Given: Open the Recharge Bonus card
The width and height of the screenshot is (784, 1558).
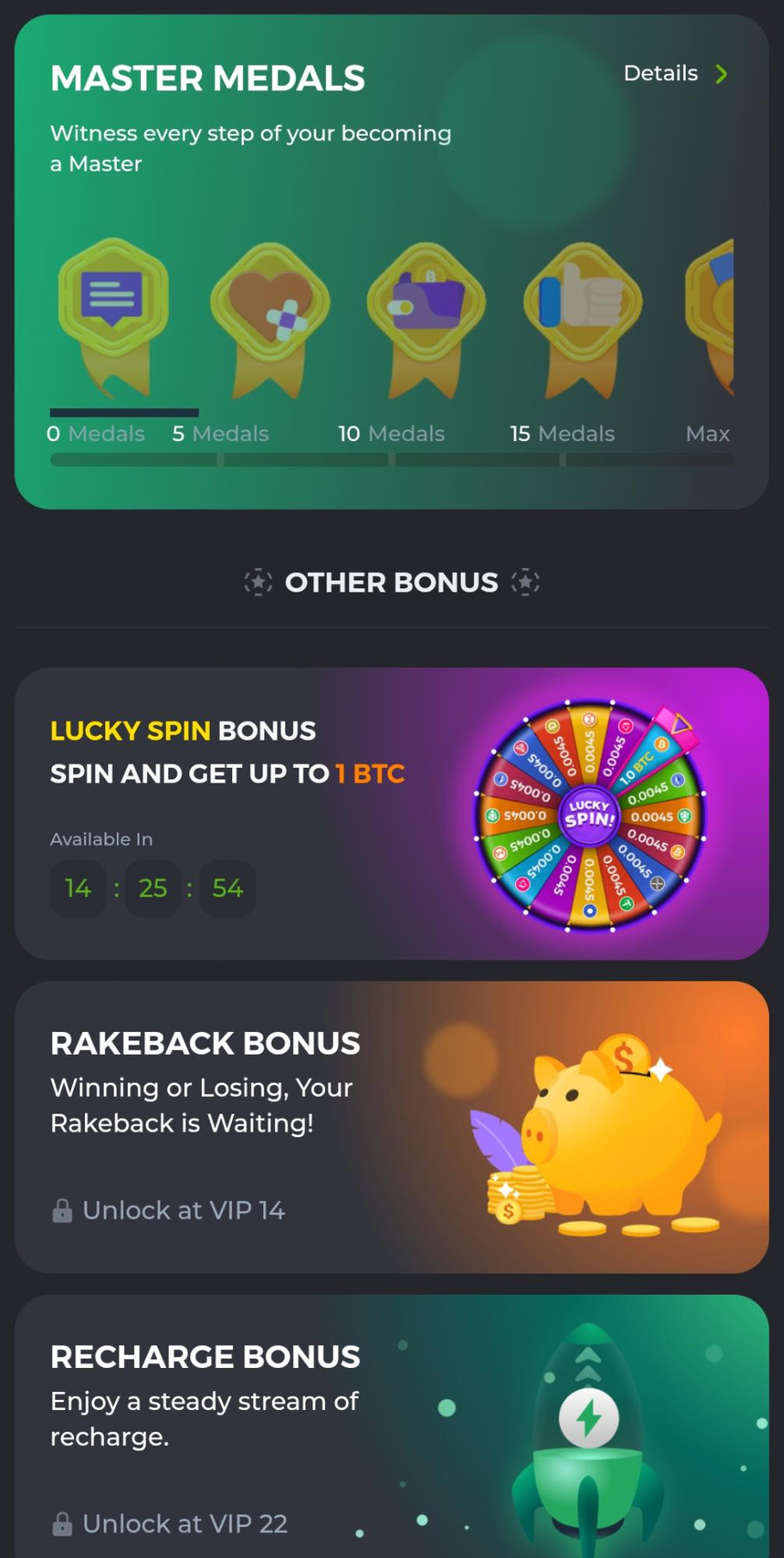Looking at the screenshot, I should (x=391, y=1427).
